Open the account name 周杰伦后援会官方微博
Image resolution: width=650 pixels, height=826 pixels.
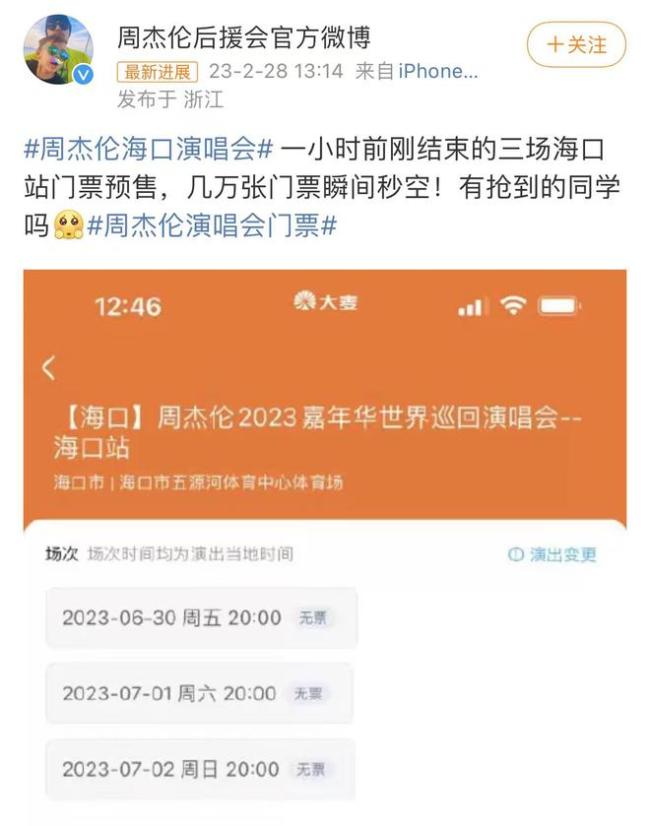(244, 39)
